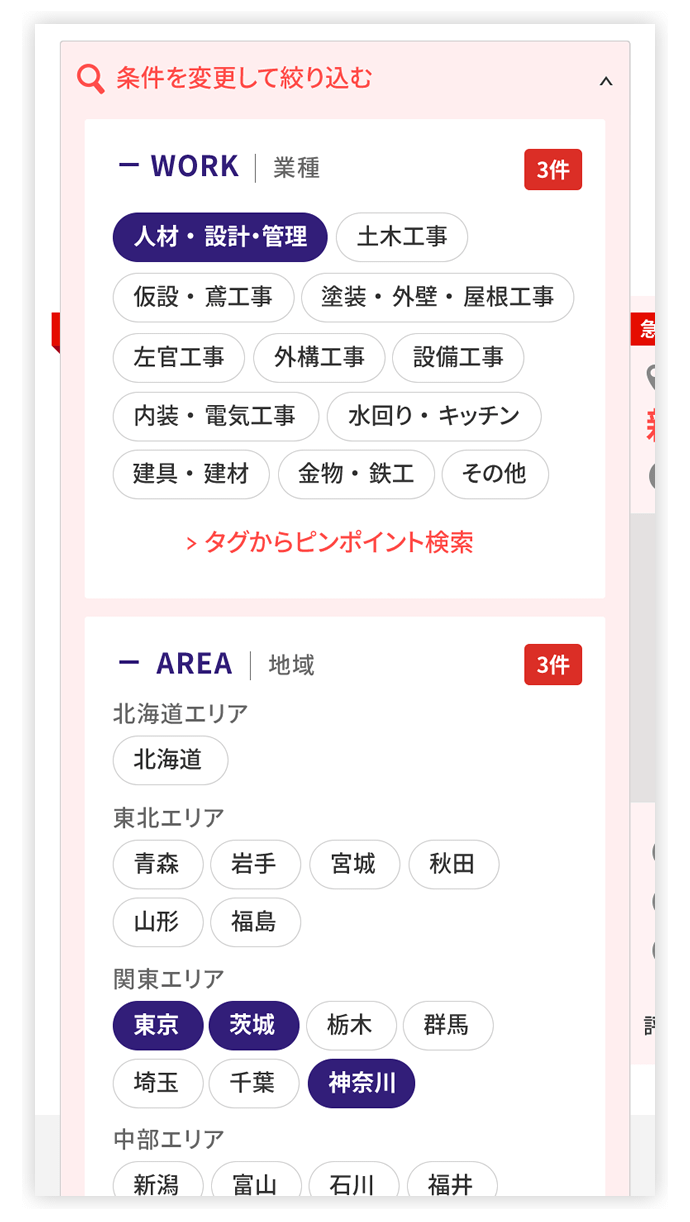The width and height of the screenshot is (690, 1222).
Task: Choose the 仮設・鳶工事 chip
Action: coord(203,297)
